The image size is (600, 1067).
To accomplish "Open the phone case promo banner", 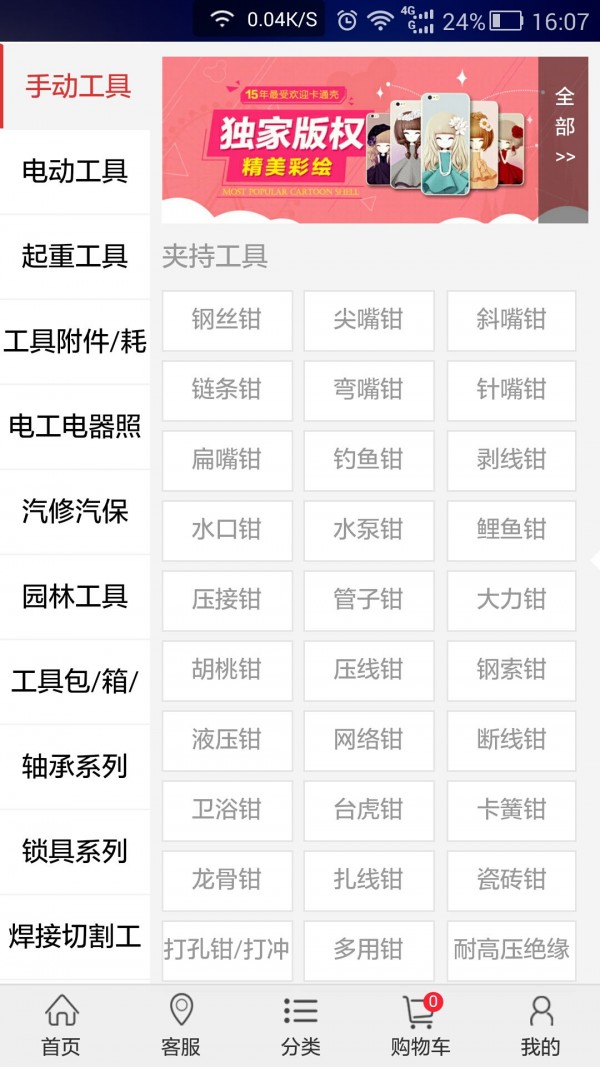I will coord(350,138).
